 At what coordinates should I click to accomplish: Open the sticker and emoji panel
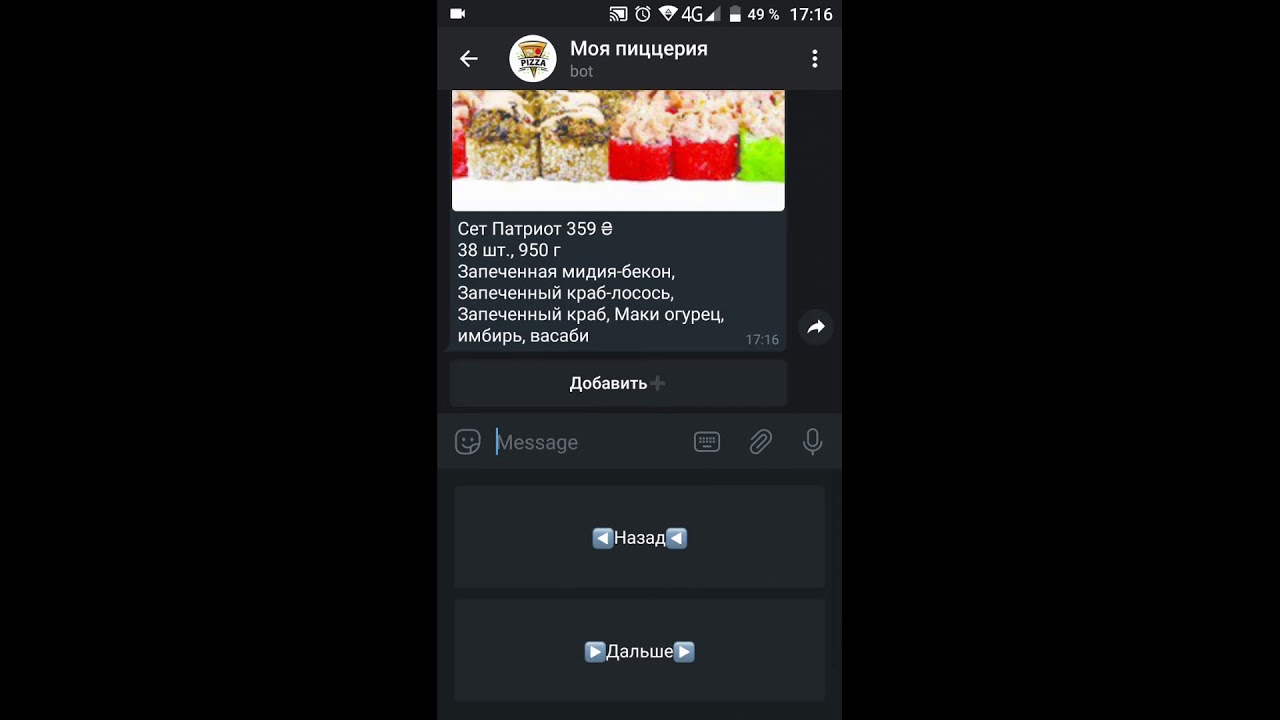[468, 442]
